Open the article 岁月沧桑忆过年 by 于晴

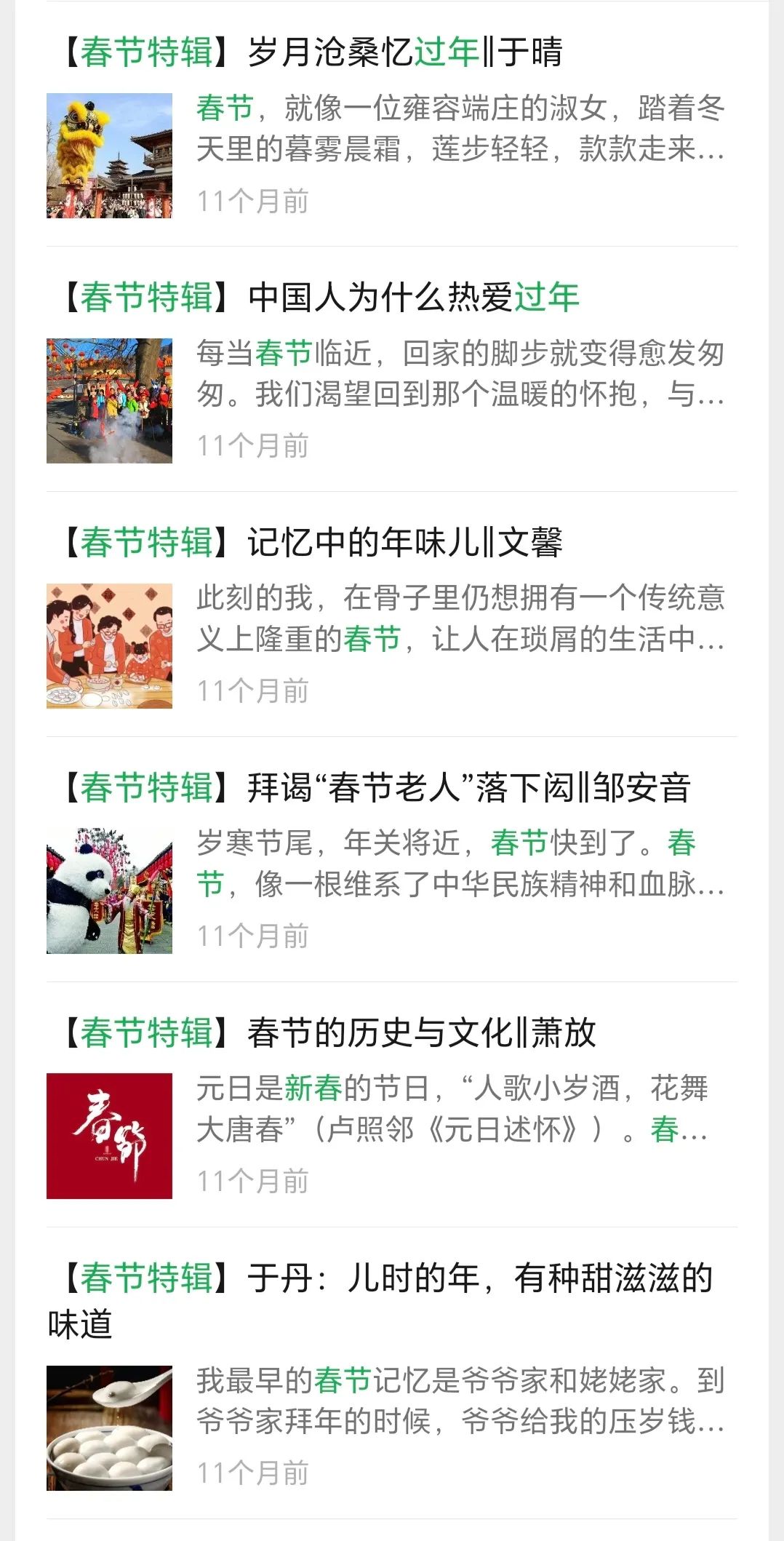(313, 52)
